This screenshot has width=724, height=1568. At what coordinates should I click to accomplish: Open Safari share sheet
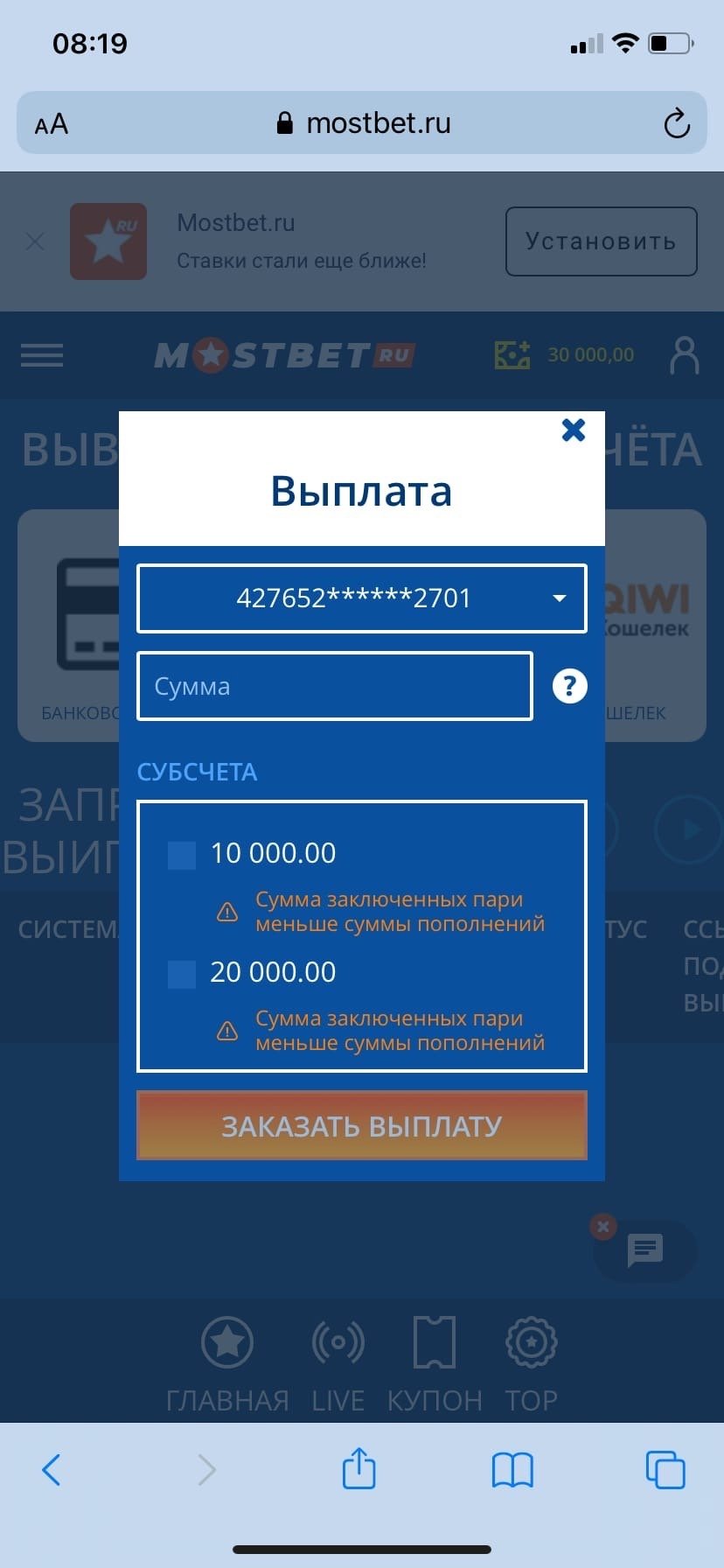pyautogui.click(x=359, y=1469)
